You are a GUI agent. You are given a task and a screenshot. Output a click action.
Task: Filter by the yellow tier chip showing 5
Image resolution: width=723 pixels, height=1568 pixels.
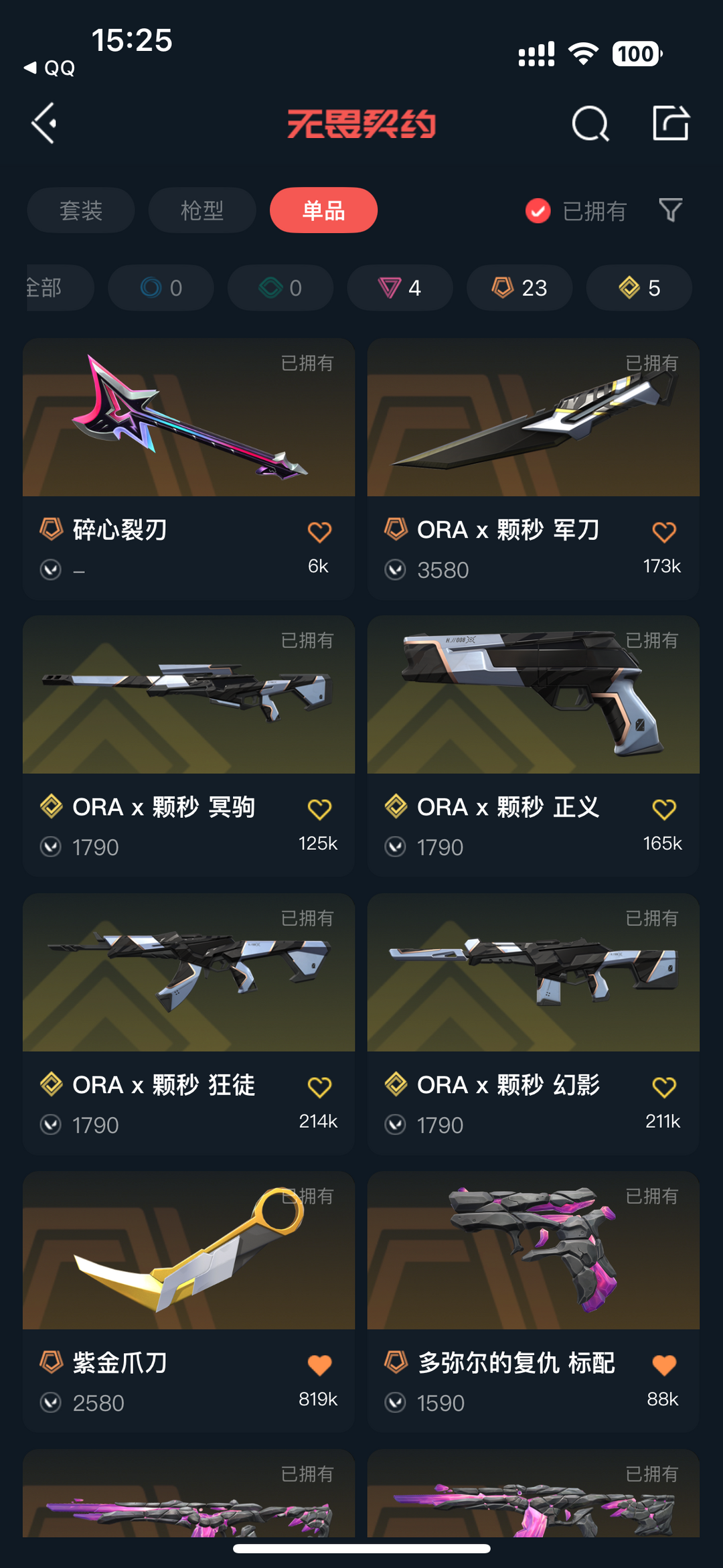(x=639, y=288)
